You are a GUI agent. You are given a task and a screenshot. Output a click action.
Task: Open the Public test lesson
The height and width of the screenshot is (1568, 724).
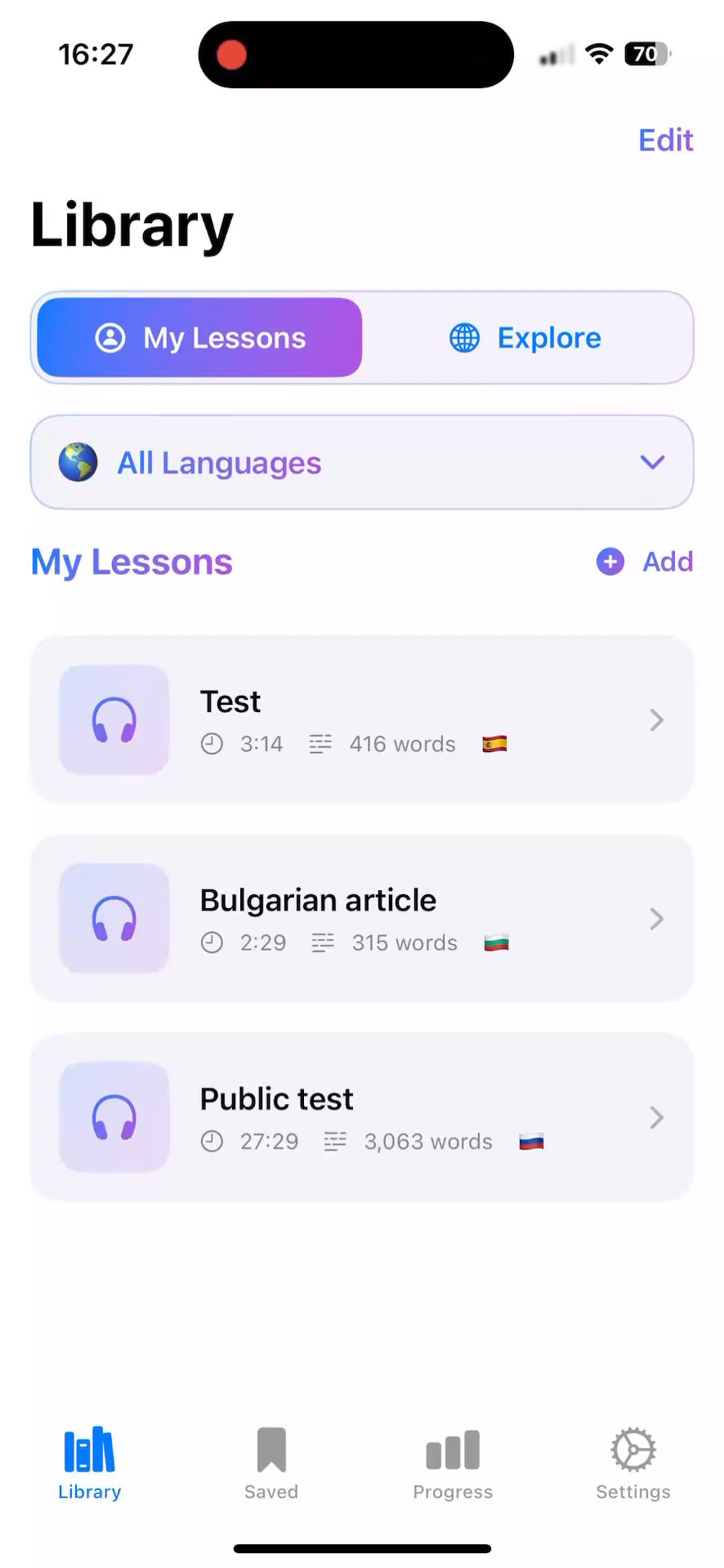[x=362, y=1116]
